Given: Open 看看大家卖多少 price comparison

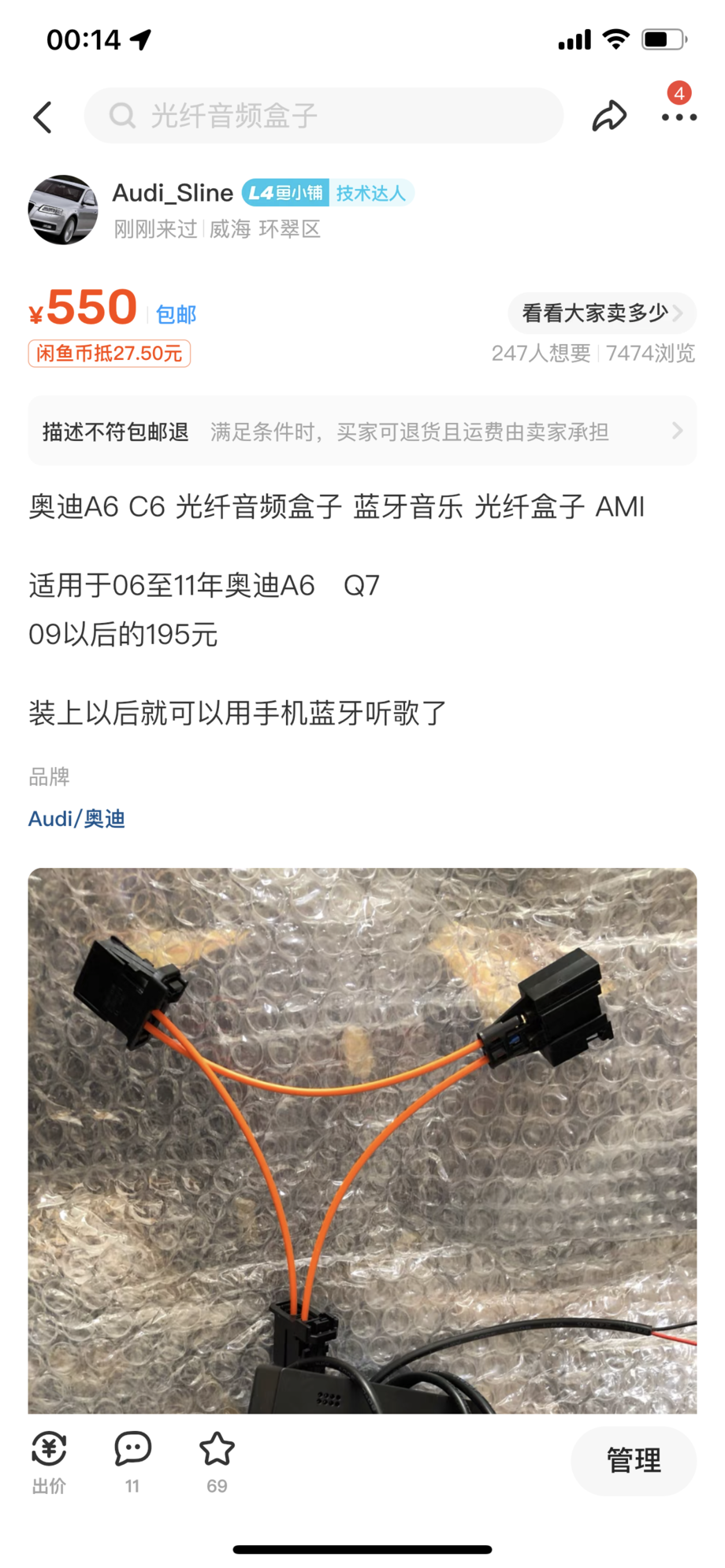Looking at the screenshot, I should click(601, 313).
